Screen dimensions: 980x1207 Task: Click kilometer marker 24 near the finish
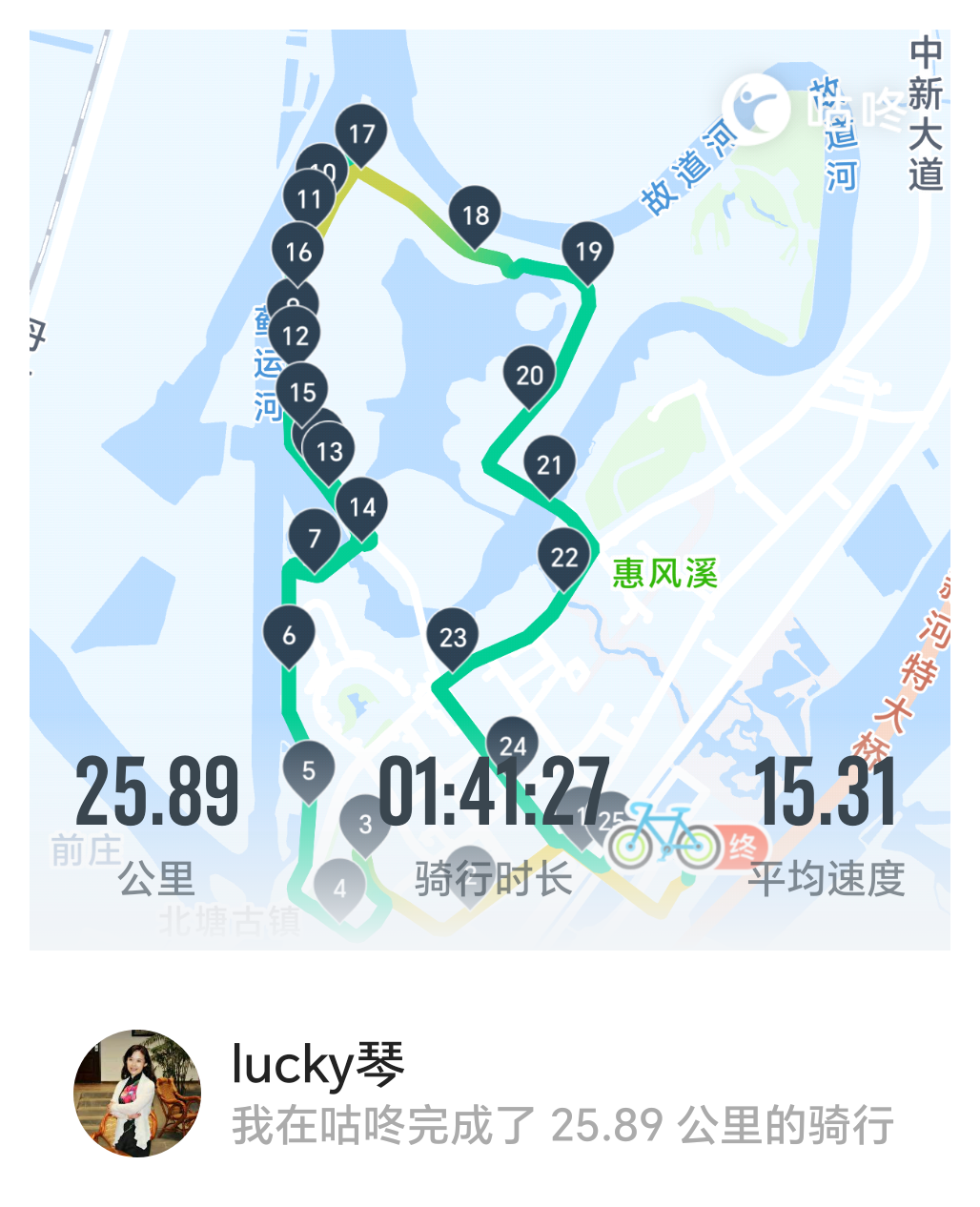click(513, 747)
